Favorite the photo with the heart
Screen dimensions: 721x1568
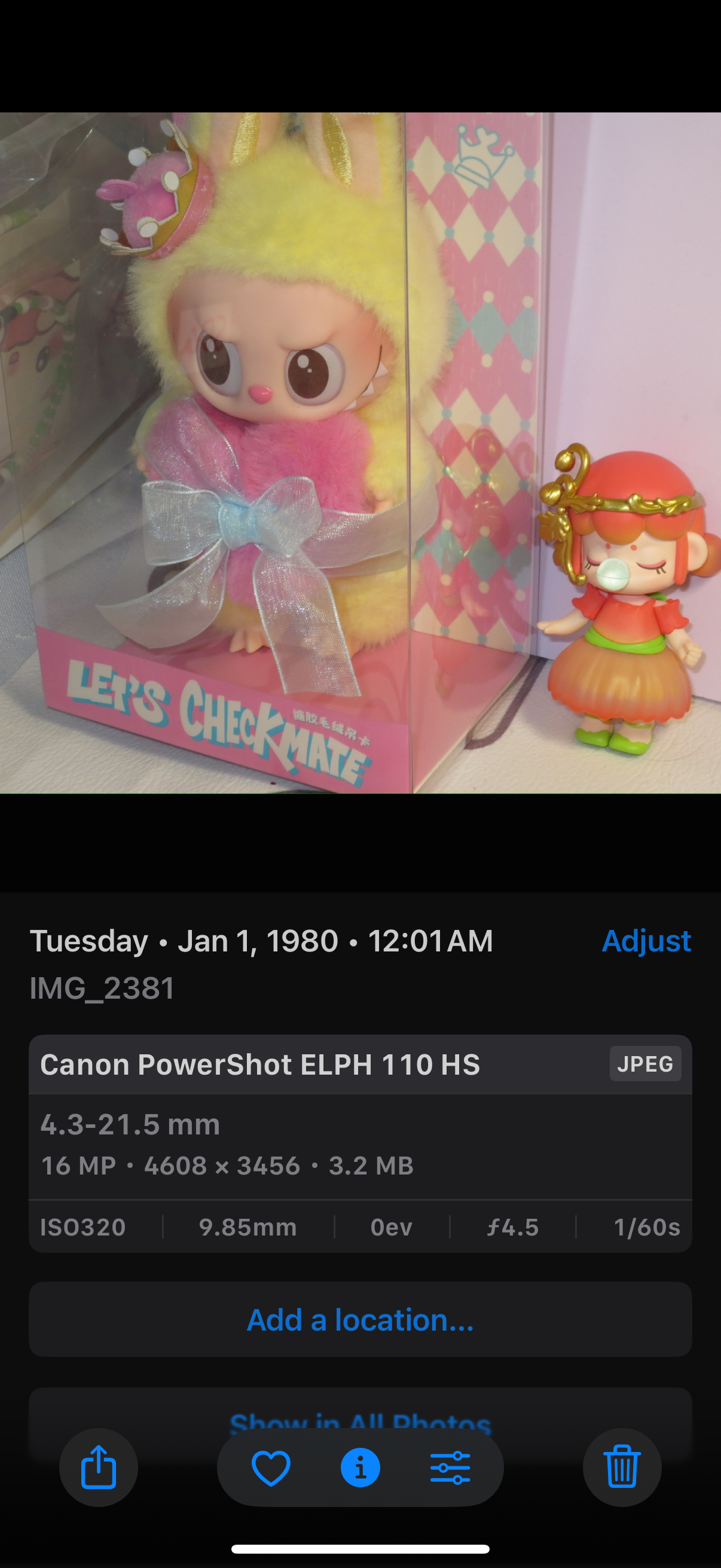[271, 1467]
